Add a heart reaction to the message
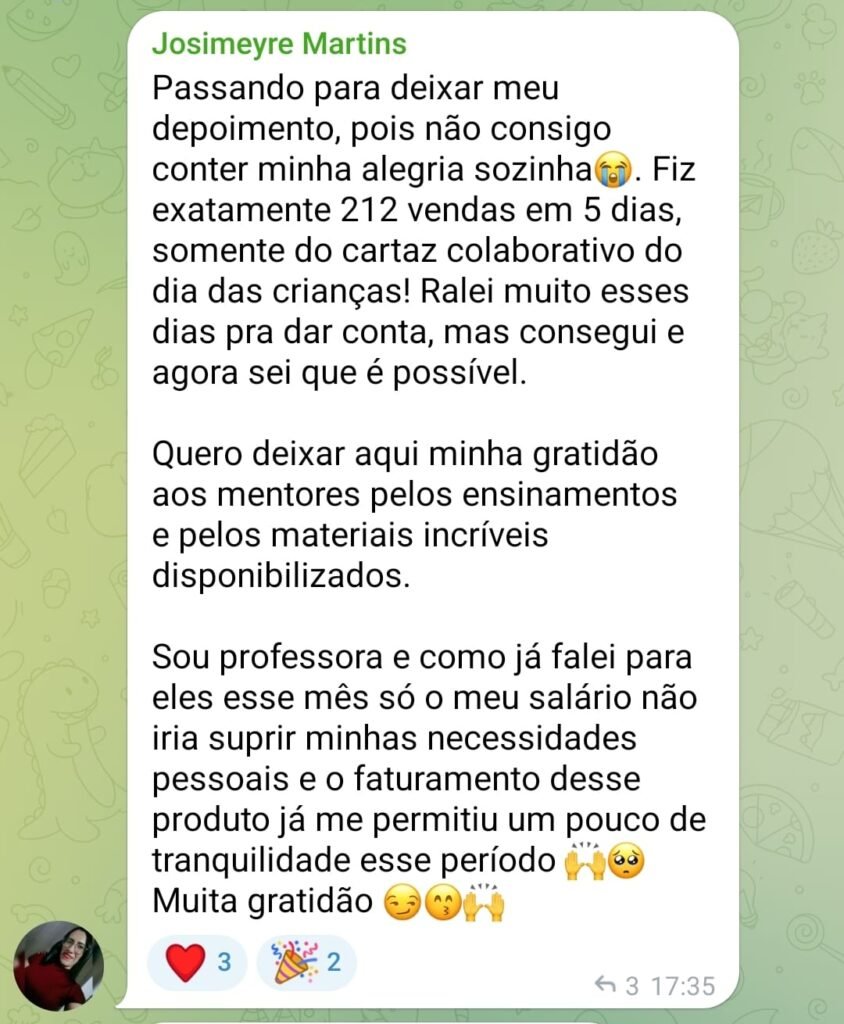Image resolution: width=844 pixels, height=1024 pixels. (197, 963)
